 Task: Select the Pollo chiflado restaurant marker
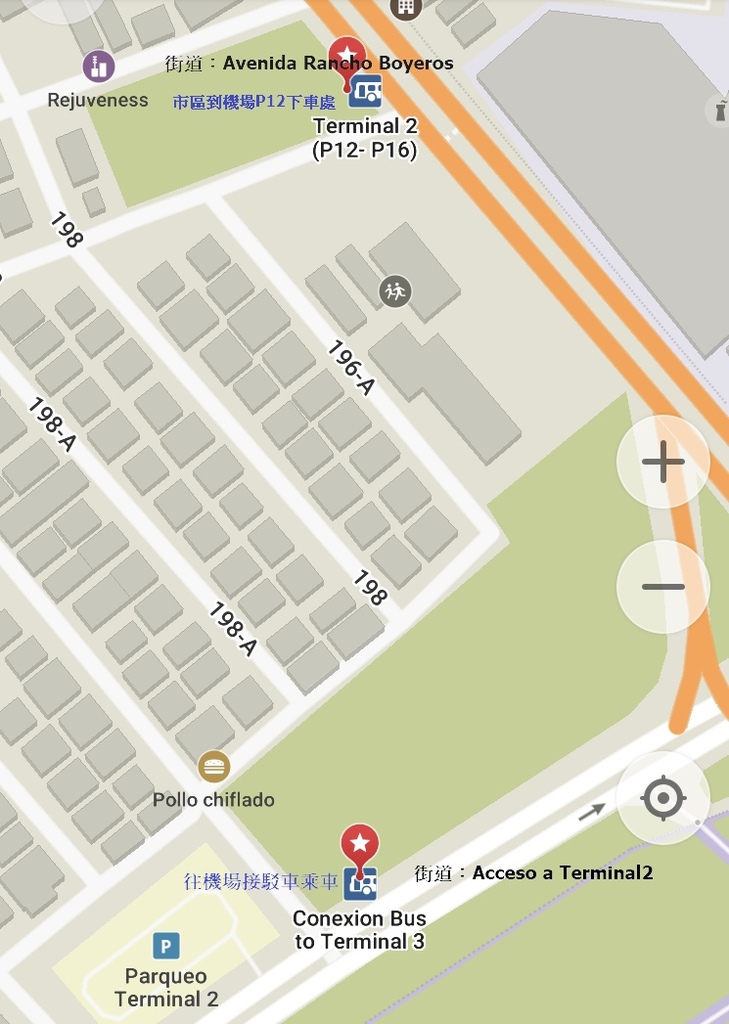(213, 767)
